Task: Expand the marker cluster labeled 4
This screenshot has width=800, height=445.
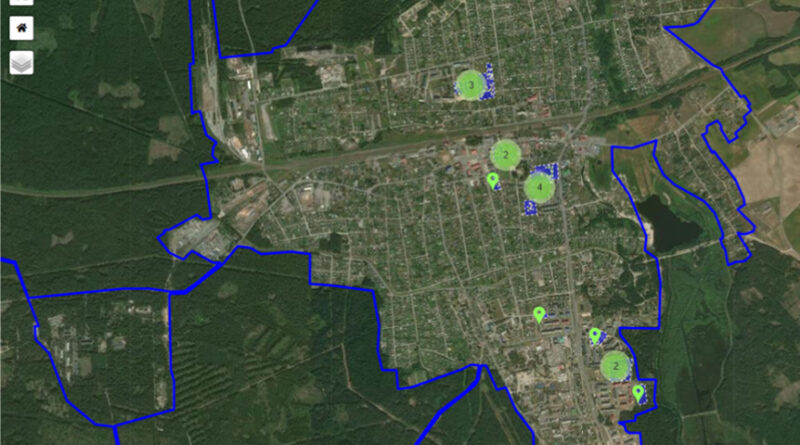Action: (x=539, y=187)
